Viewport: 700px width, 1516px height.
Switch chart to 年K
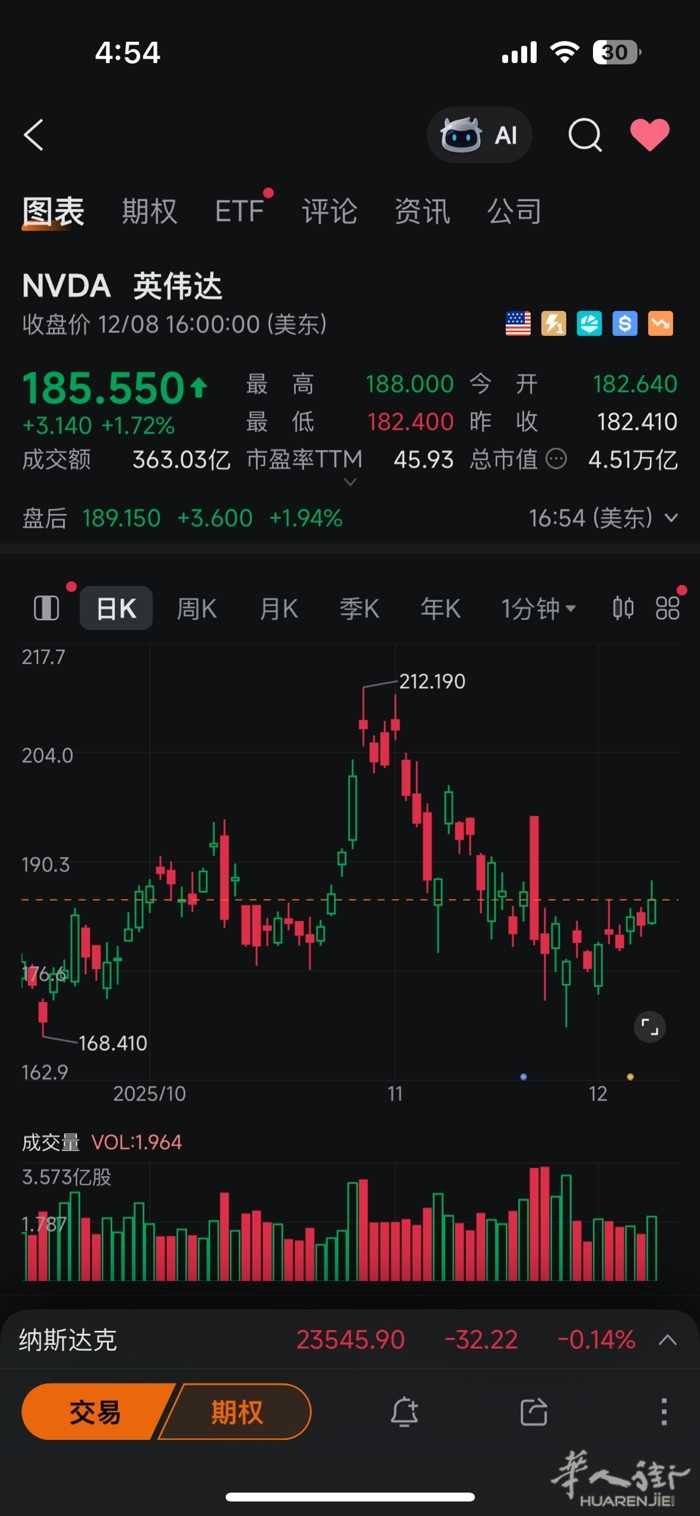440,608
